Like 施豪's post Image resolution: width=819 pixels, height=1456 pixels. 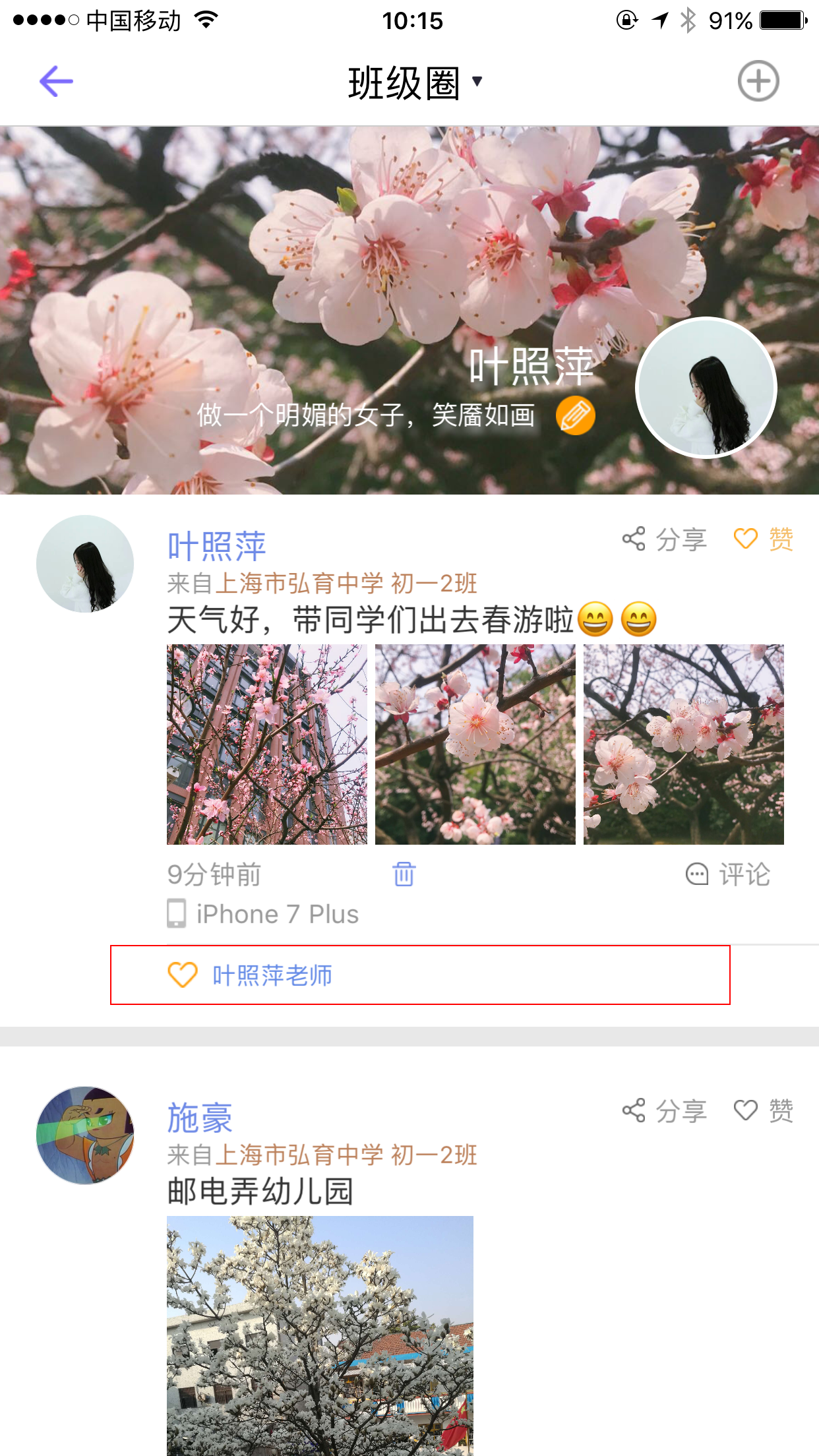coord(764,1111)
